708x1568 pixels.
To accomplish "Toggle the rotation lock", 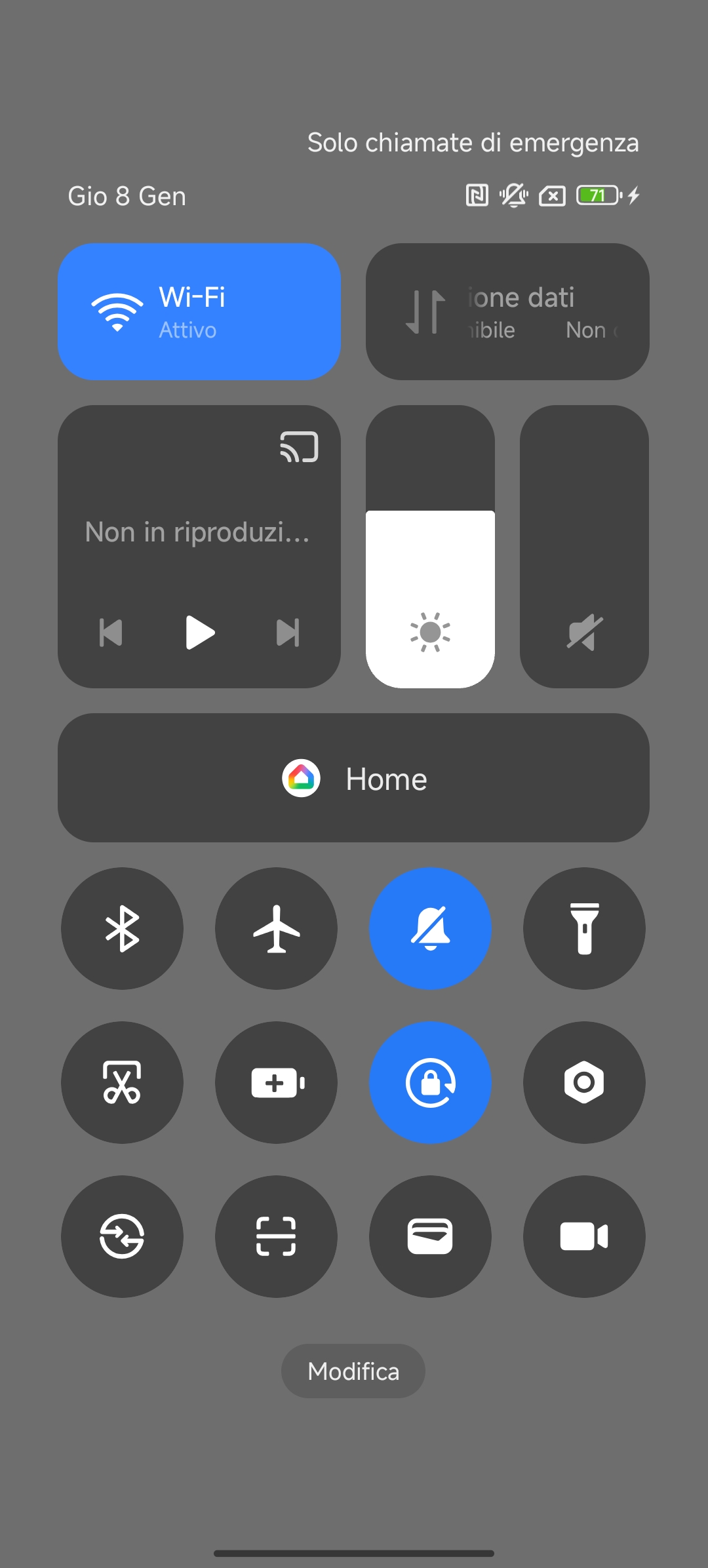I will click(430, 1082).
